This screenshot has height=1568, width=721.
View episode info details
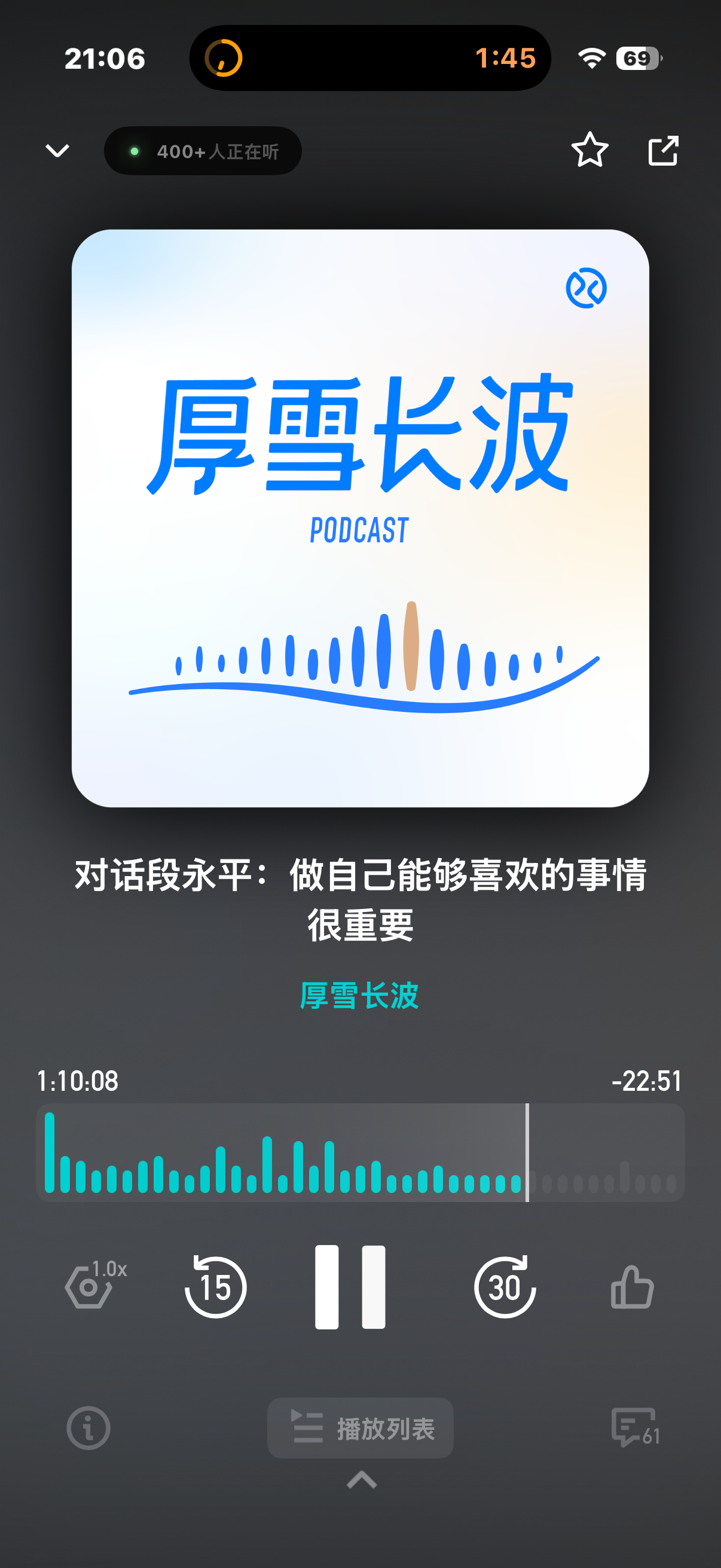pyautogui.click(x=88, y=1428)
